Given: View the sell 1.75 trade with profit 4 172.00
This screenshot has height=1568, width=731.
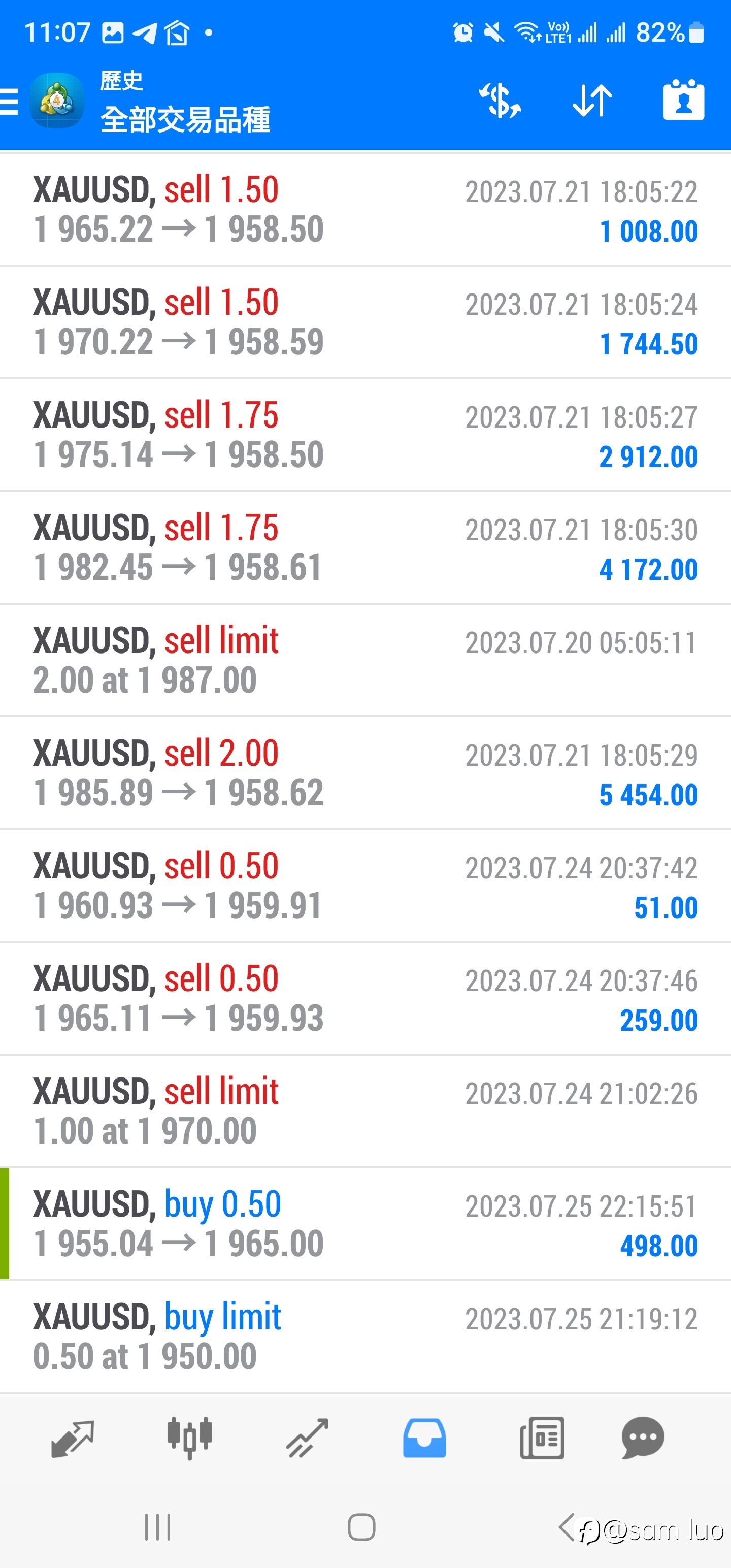Looking at the screenshot, I should click(365, 548).
